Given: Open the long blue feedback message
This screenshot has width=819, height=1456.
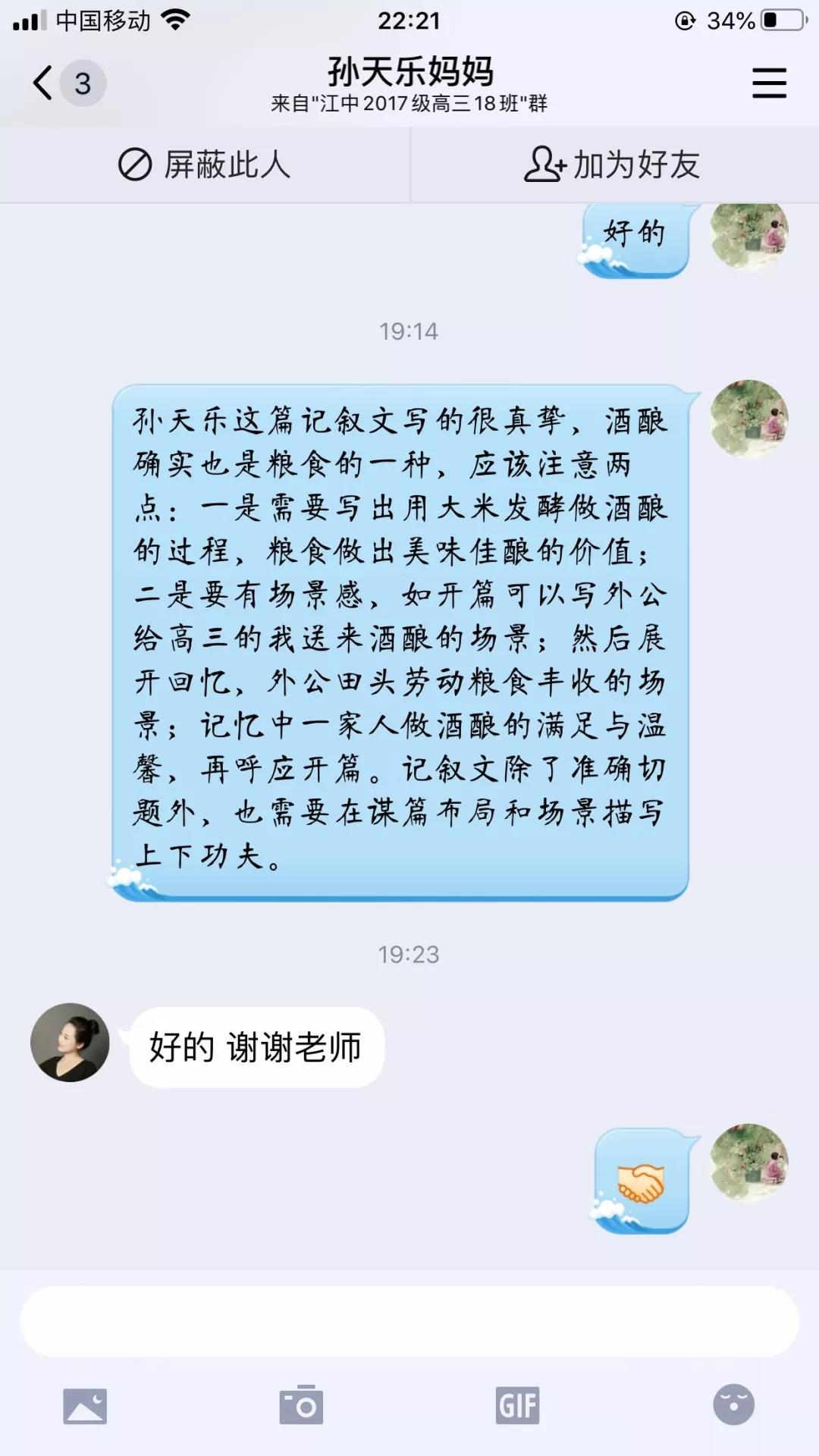Looking at the screenshot, I should (x=400, y=642).
